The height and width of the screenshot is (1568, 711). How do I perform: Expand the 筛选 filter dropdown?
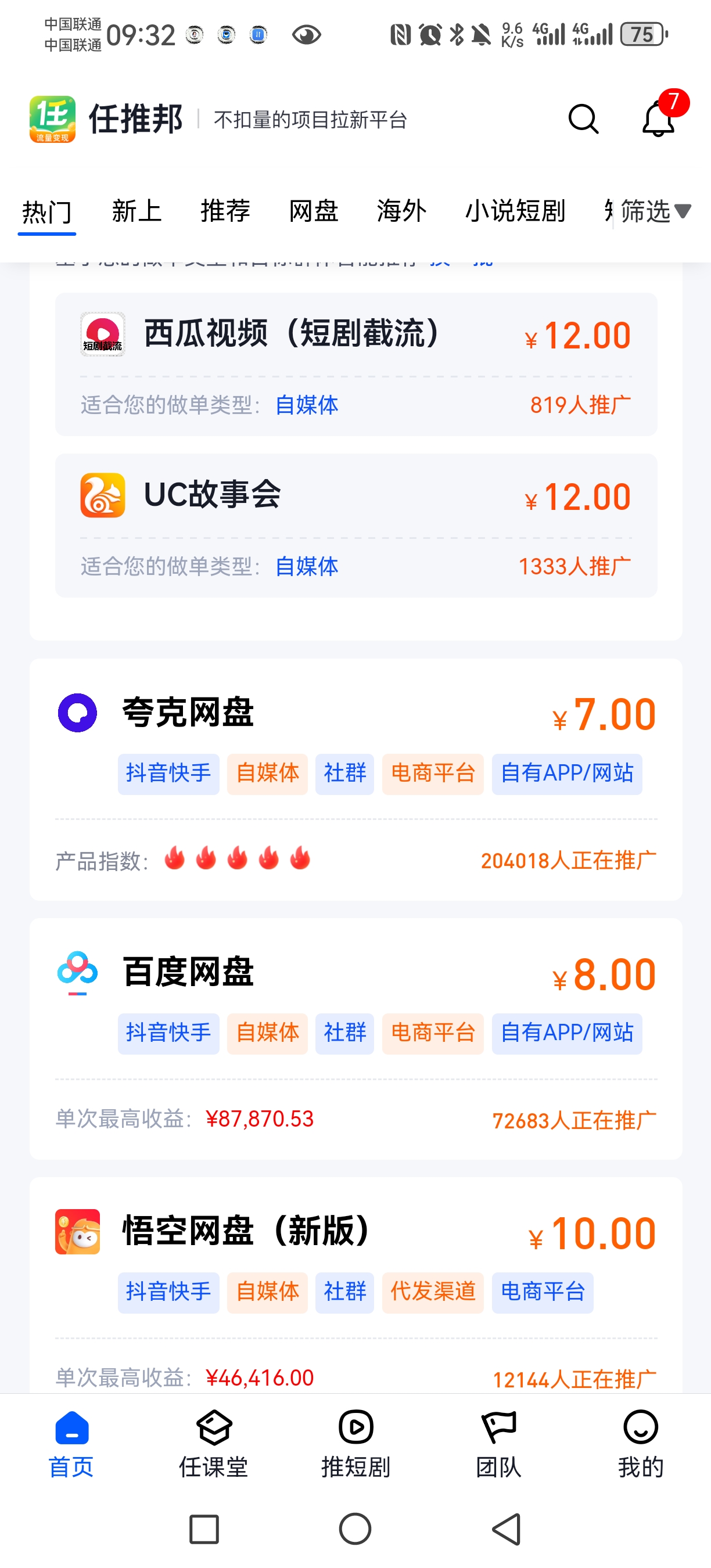[656, 211]
